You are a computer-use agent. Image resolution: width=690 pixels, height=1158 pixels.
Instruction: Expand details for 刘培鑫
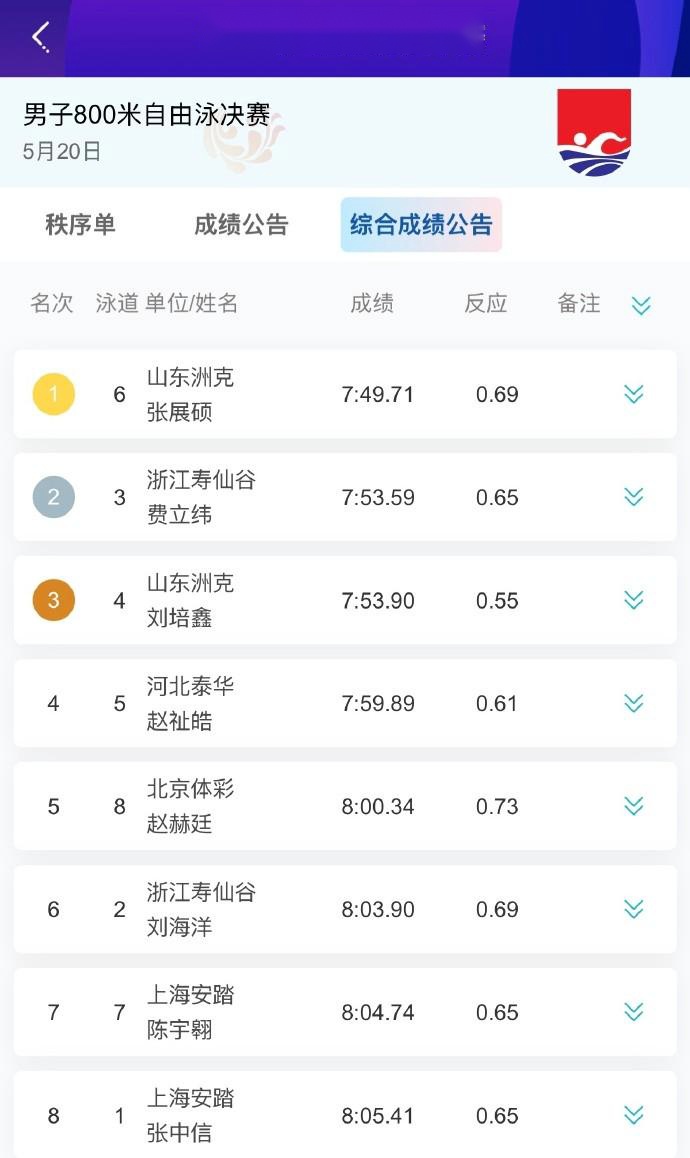[634, 600]
